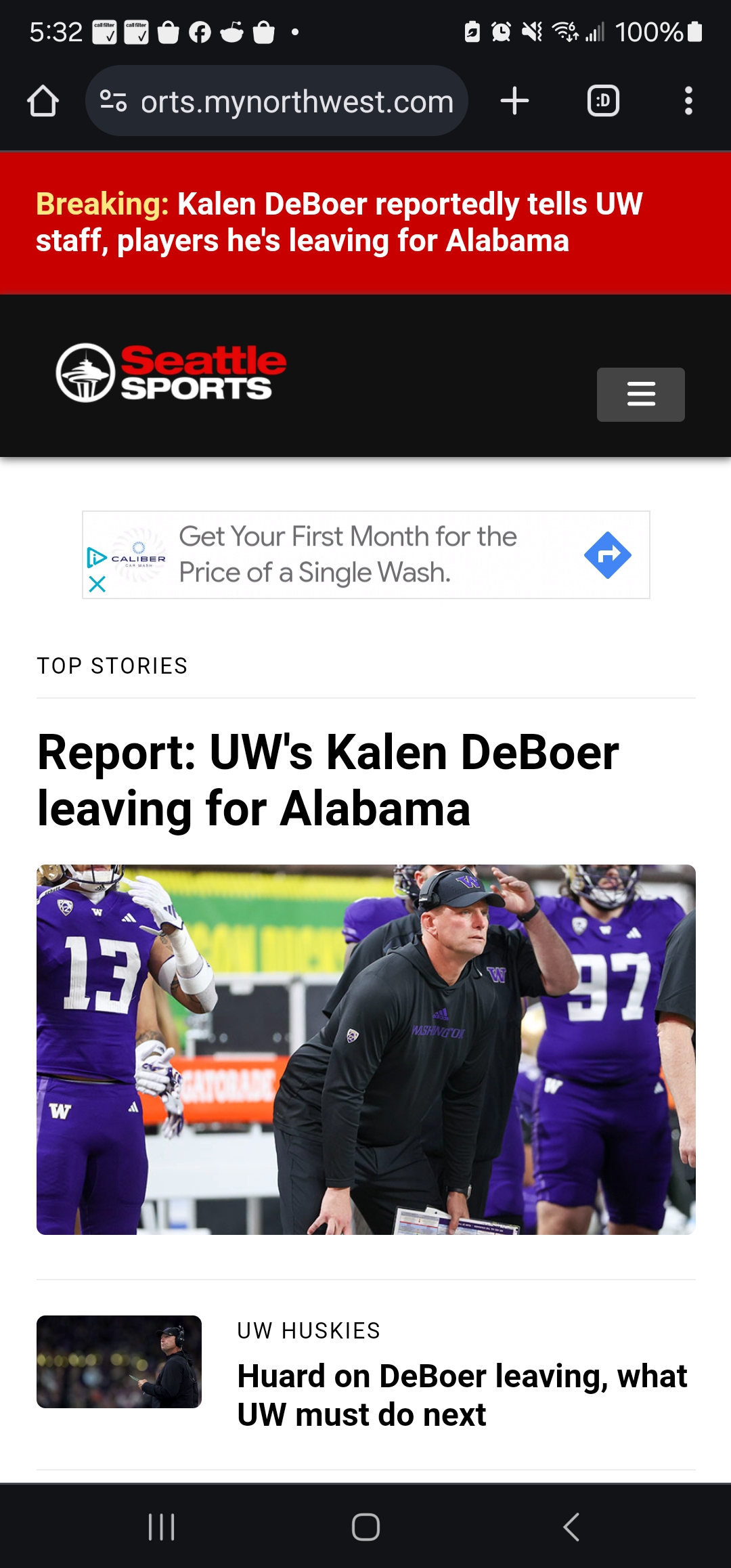Viewport: 731px width, 1568px height.
Task: Go back using the system navigation bar
Action: pos(571,1527)
